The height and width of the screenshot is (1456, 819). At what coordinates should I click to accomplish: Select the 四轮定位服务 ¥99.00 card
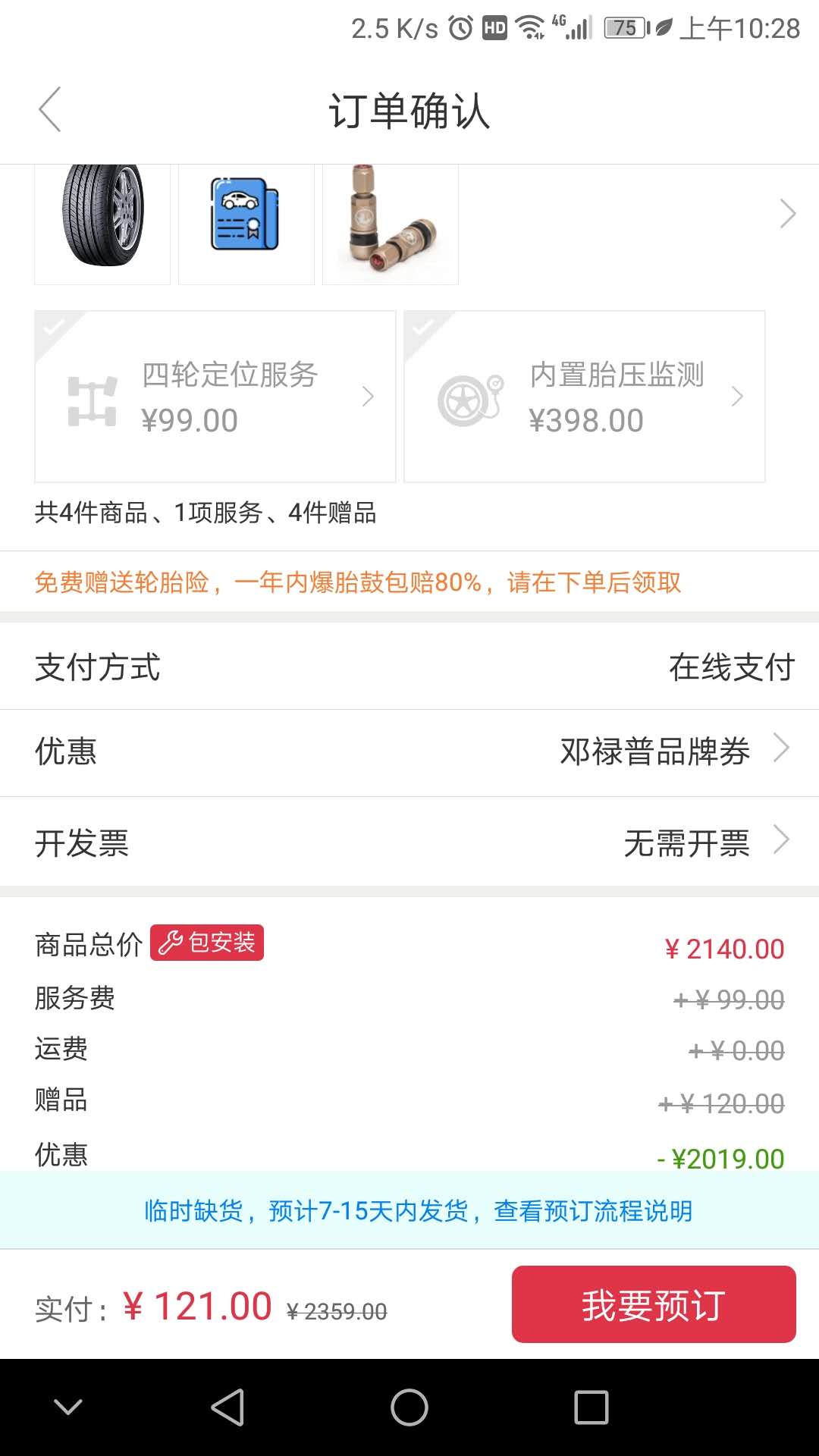(215, 396)
